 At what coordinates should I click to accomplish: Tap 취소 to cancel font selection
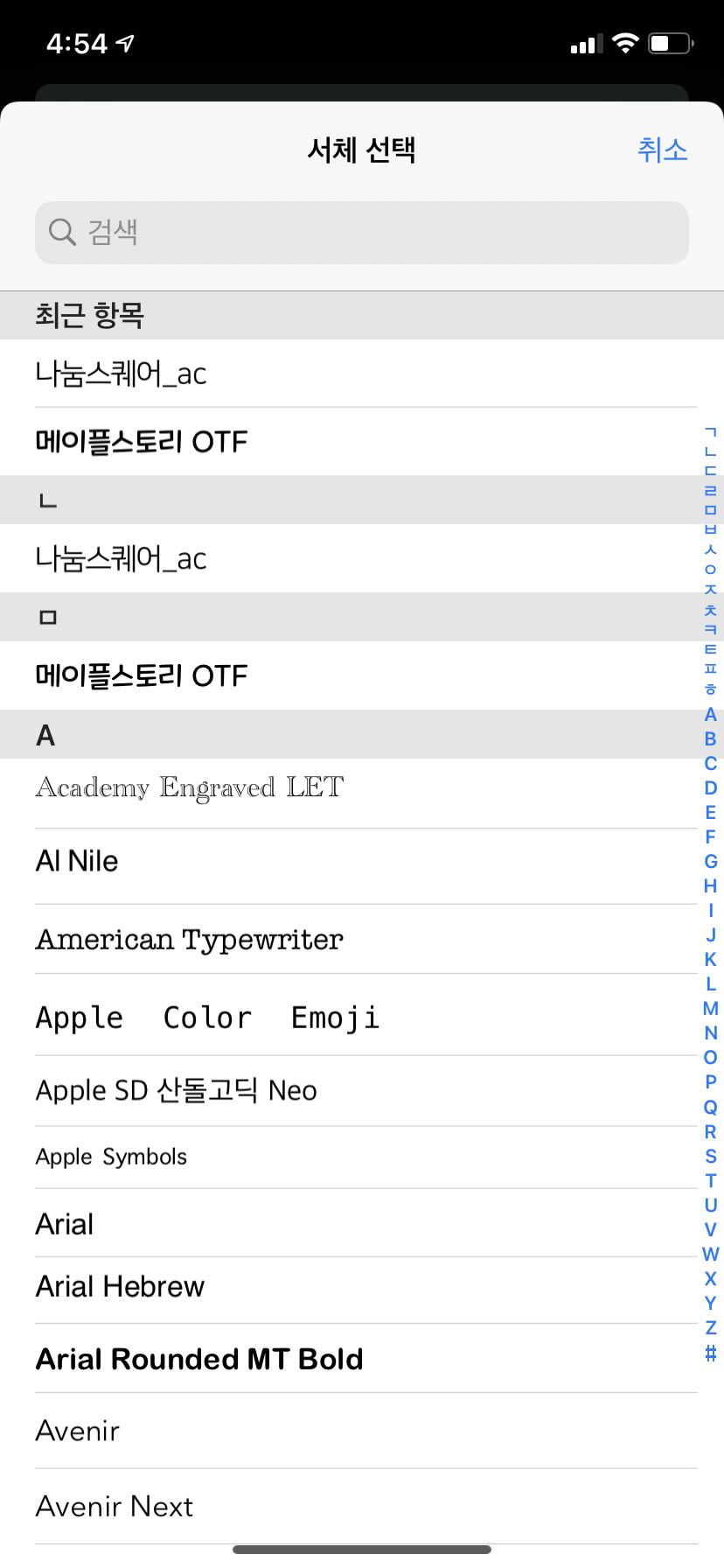(662, 150)
